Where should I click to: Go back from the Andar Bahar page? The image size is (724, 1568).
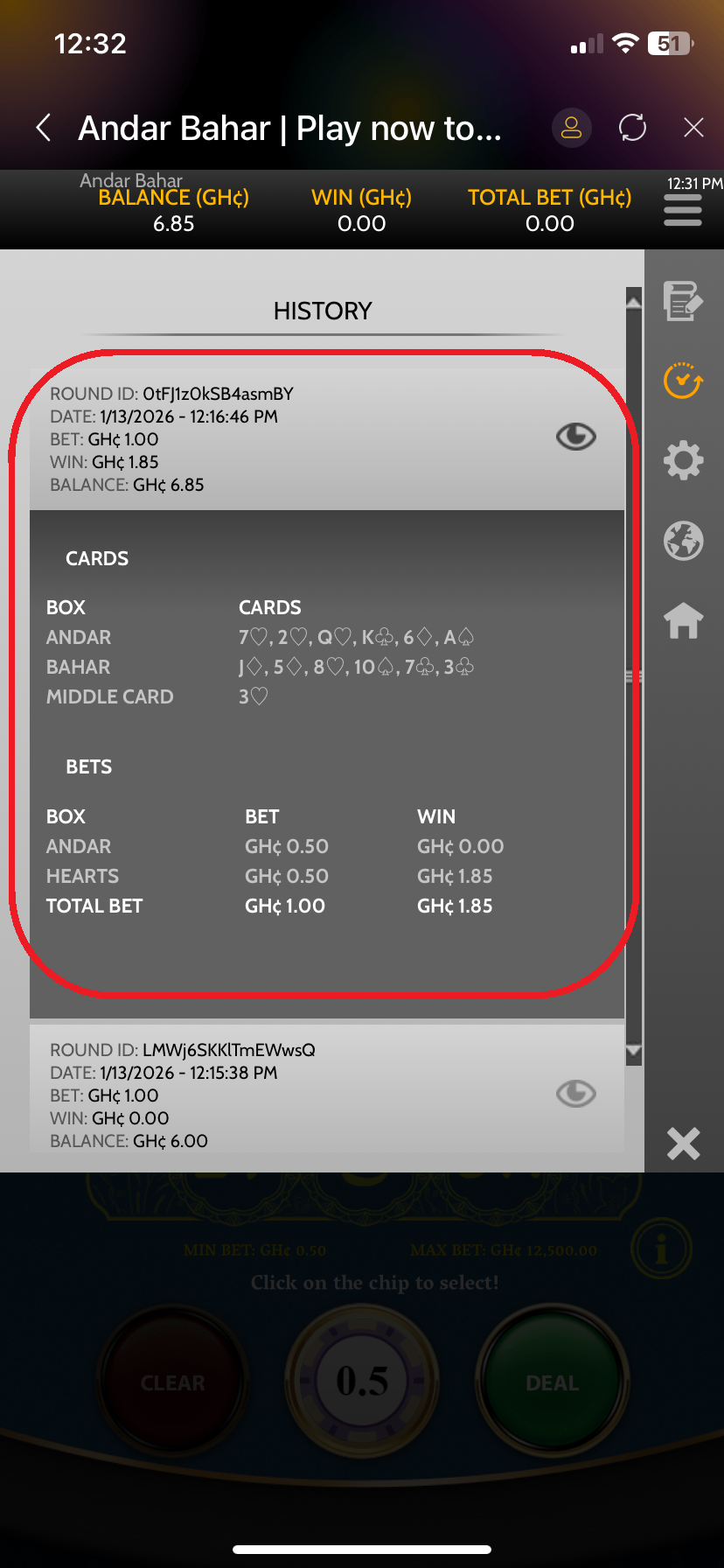click(x=44, y=128)
